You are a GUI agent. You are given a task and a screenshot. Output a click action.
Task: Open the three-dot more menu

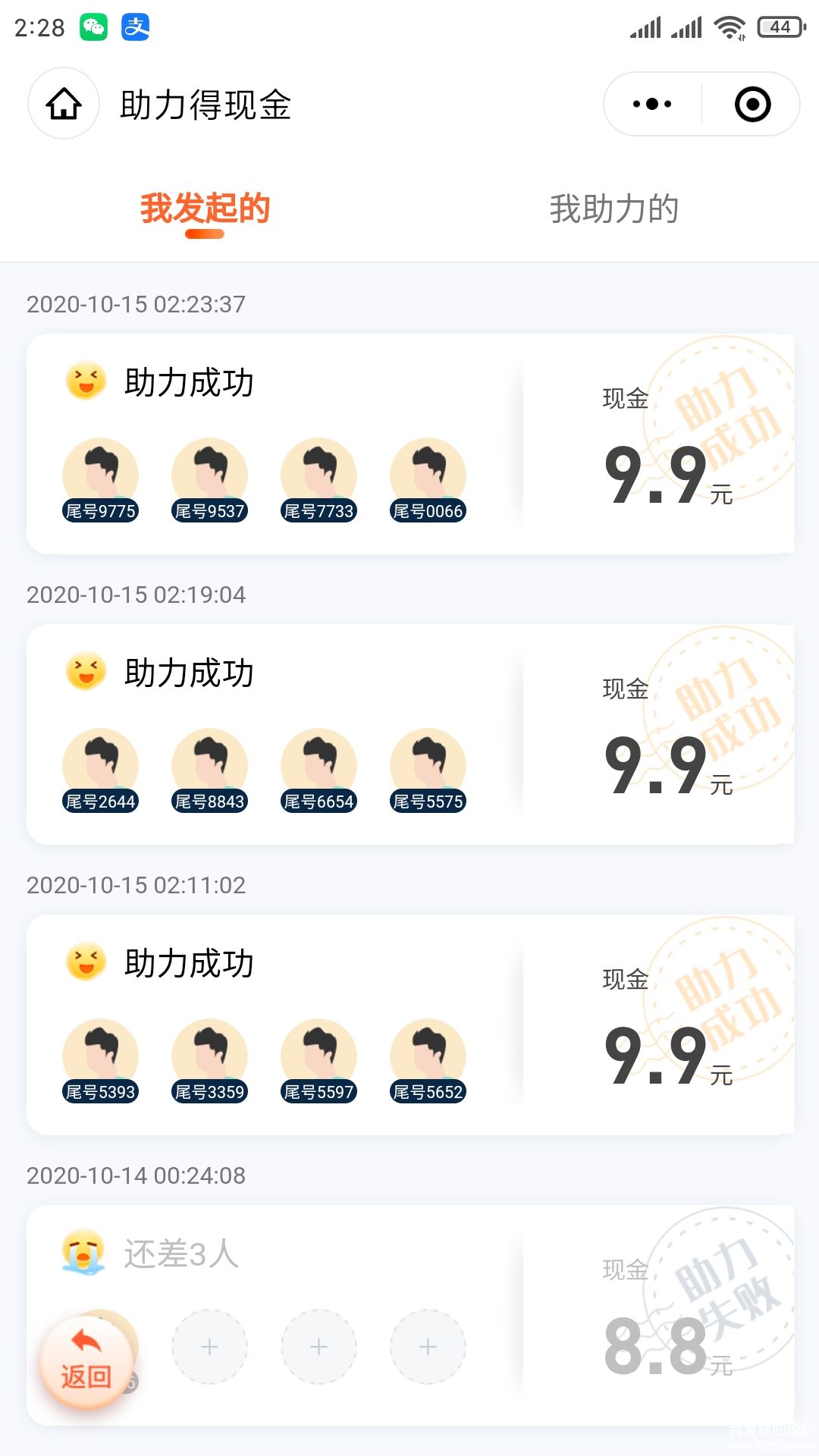tap(652, 104)
